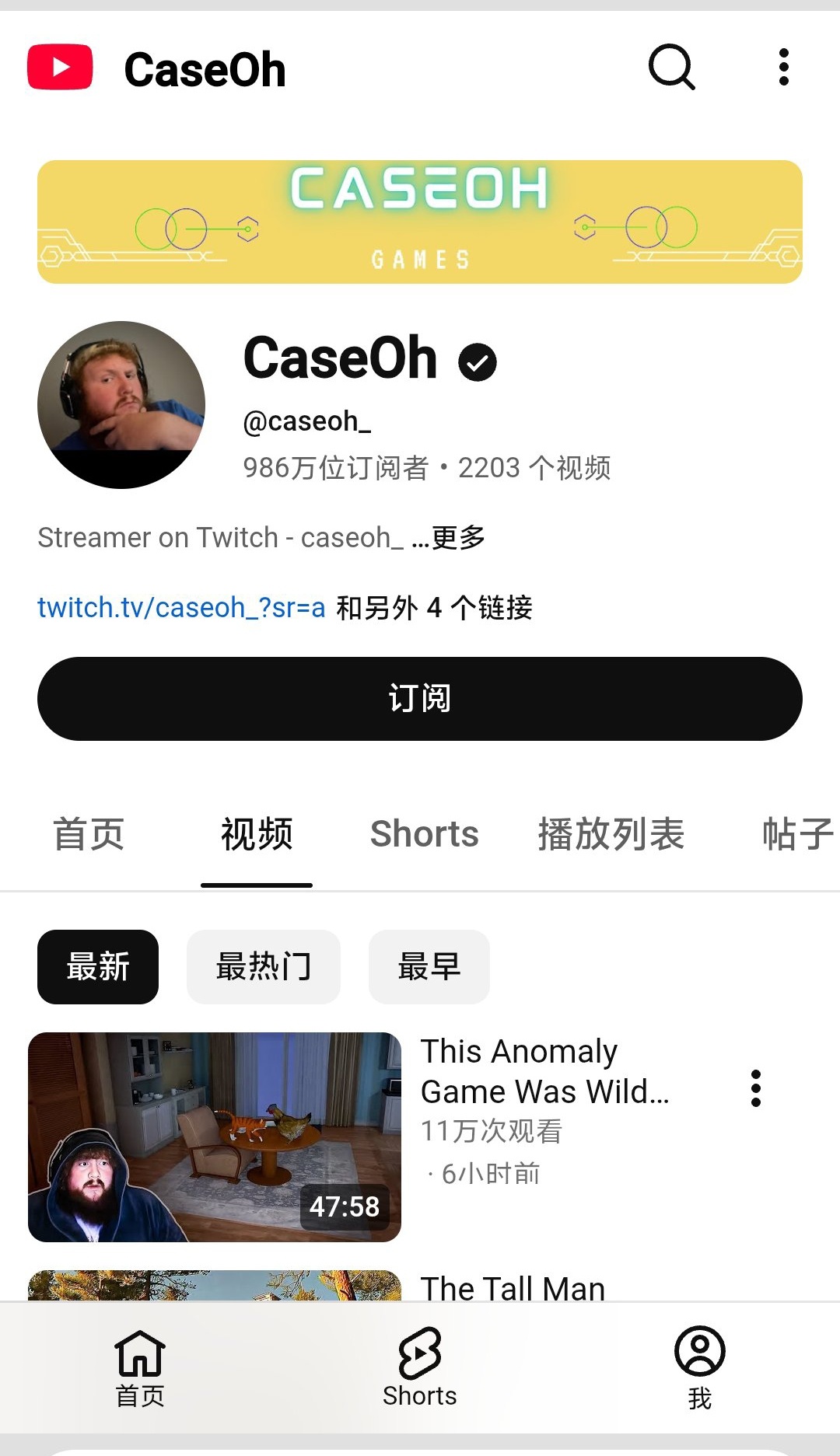This screenshot has width=840, height=1456.
Task: Open options for 'This Anomaly Game Was Wild'
Action: point(755,1088)
